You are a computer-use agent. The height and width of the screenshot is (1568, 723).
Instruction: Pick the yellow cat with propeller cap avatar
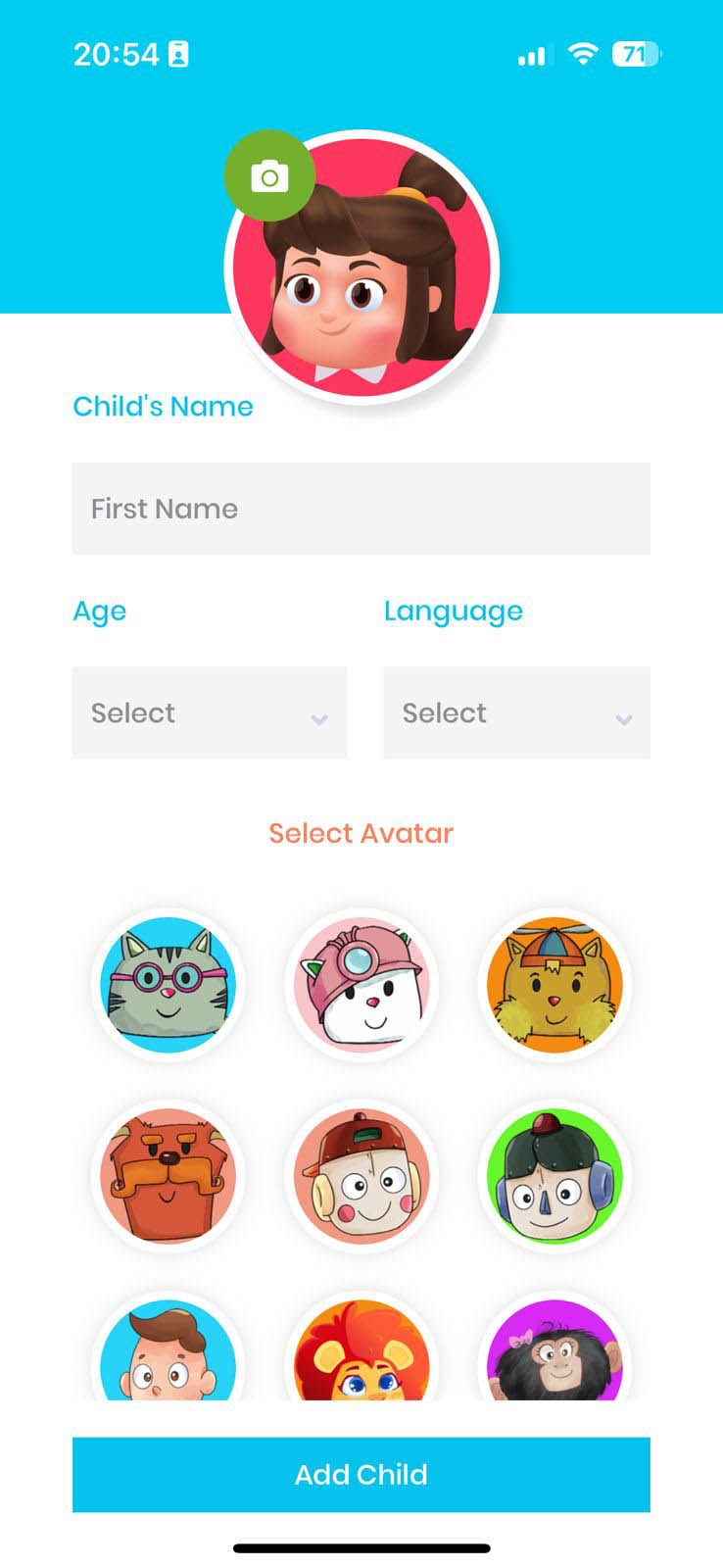click(554, 984)
